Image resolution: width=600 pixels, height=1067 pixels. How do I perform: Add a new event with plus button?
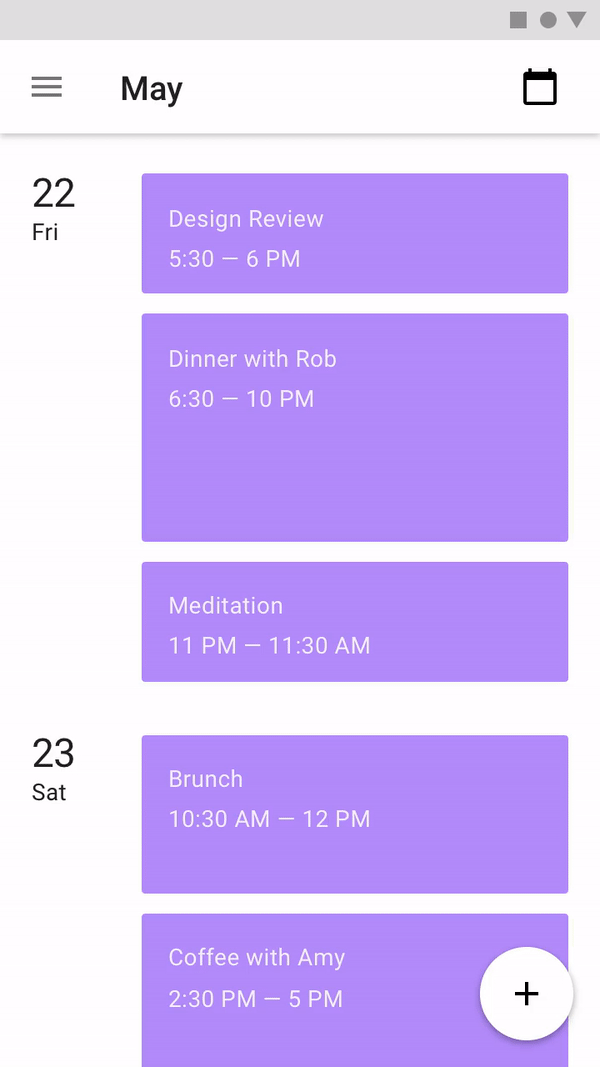click(x=527, y=994)
